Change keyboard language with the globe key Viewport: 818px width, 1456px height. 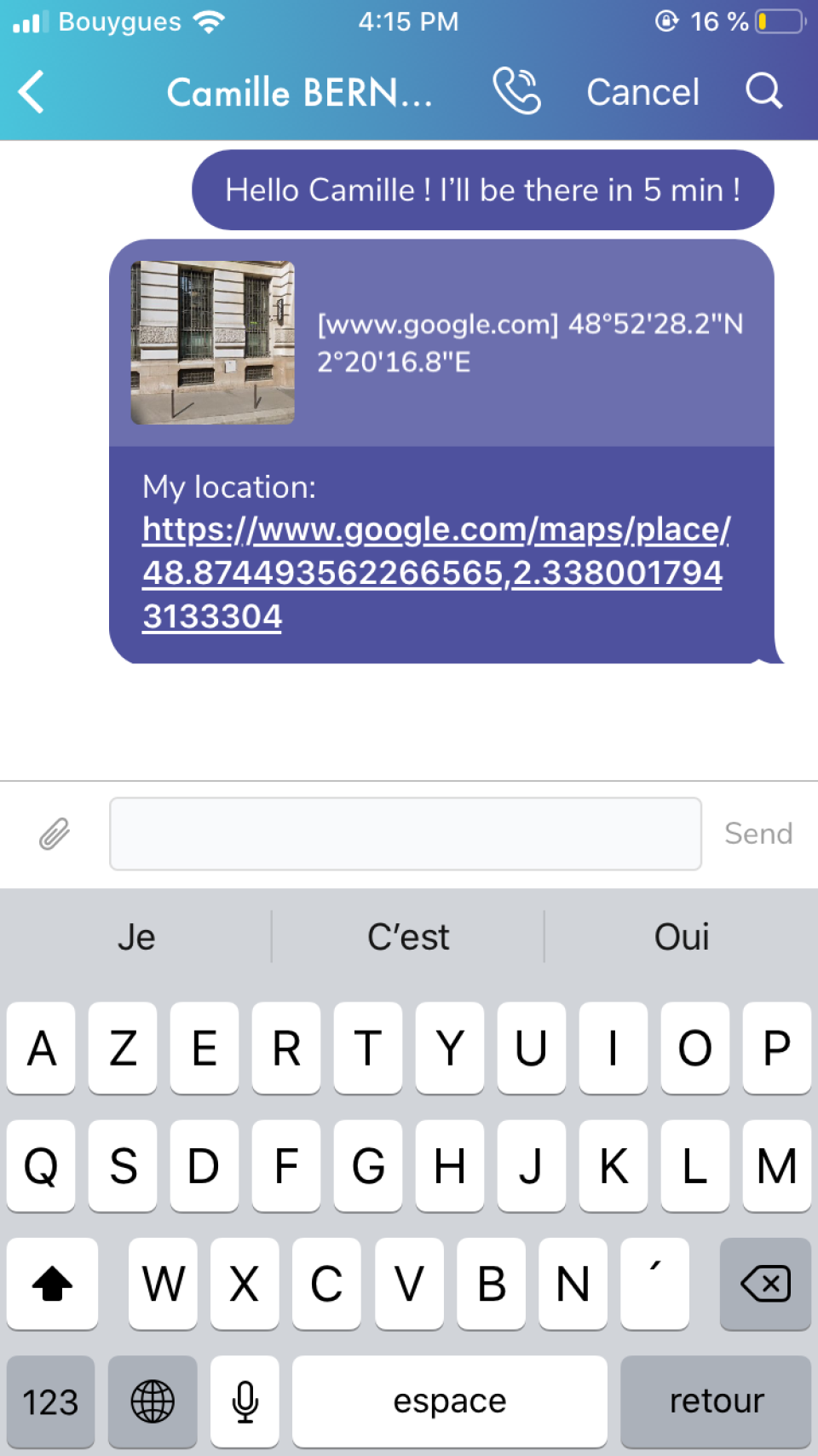[x=153, y=1401]
